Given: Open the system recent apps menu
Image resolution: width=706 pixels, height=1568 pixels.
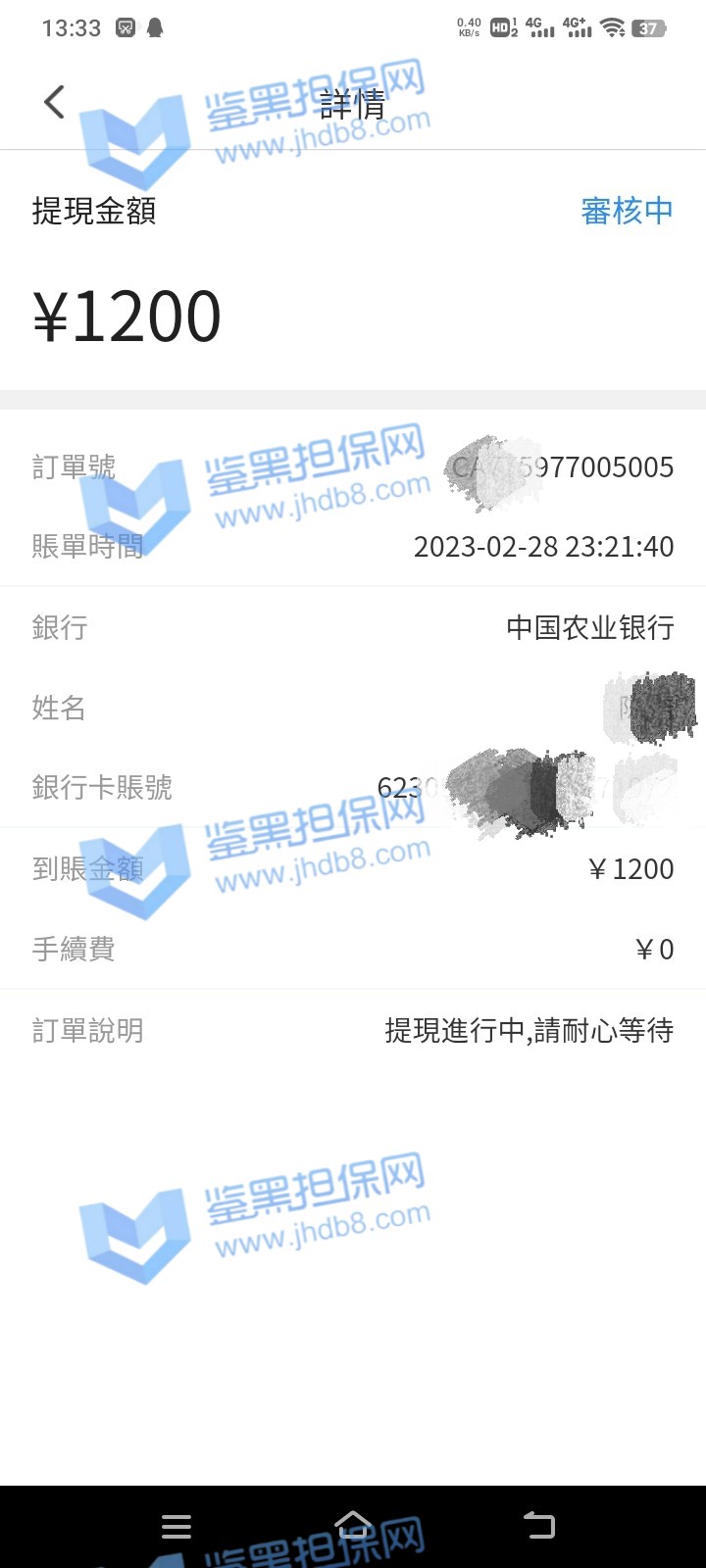Looking at the screenshot, I should (x=176, y=1526).
